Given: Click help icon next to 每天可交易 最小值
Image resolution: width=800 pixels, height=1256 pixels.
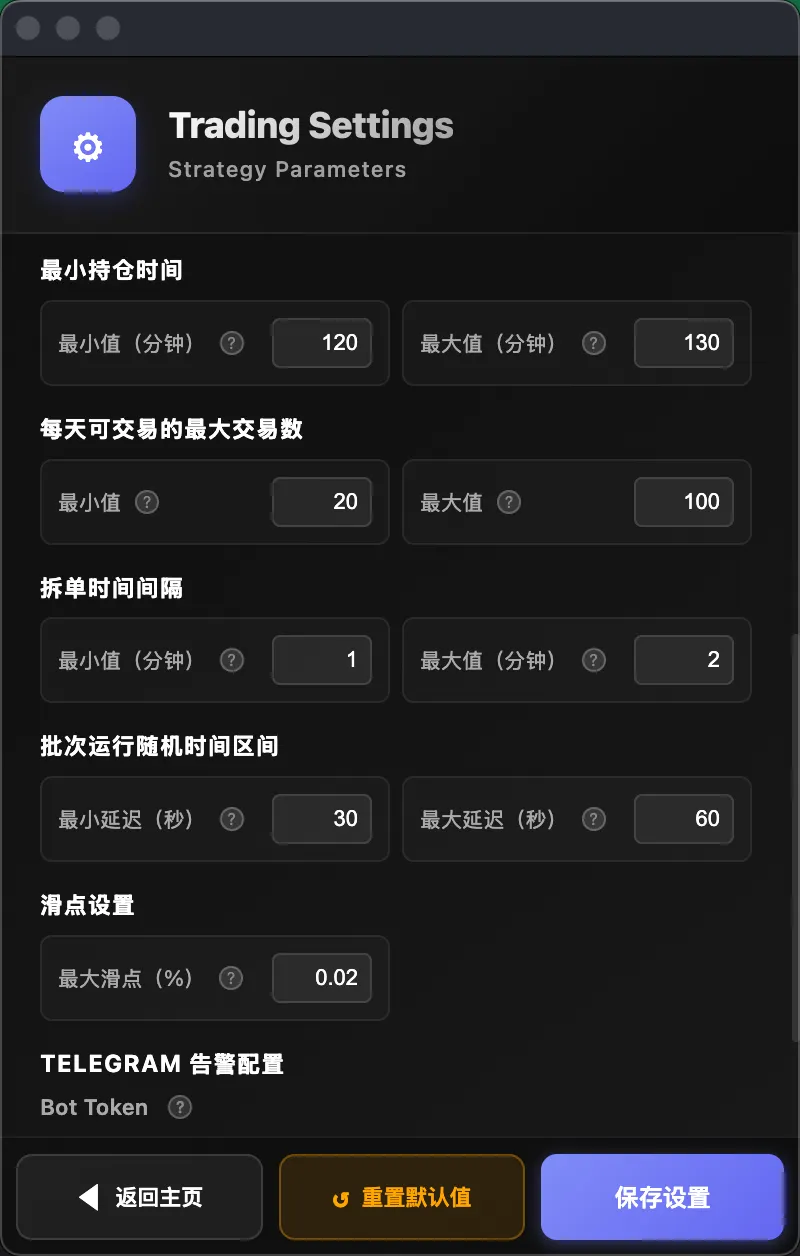Looking at the screenshot, I should click(x=146, y=502).
